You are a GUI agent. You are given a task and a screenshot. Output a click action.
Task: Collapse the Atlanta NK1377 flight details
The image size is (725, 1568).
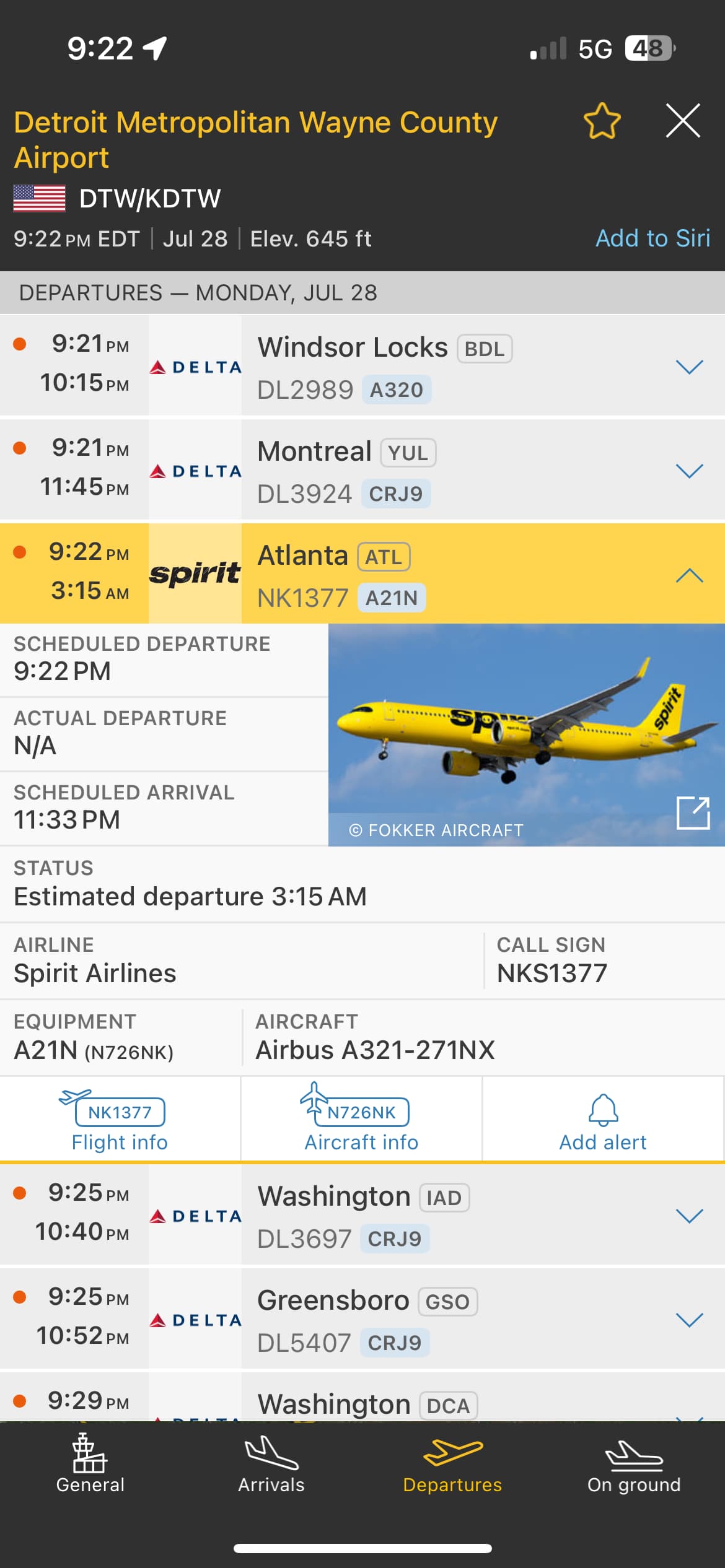click(x=689, y=575)
